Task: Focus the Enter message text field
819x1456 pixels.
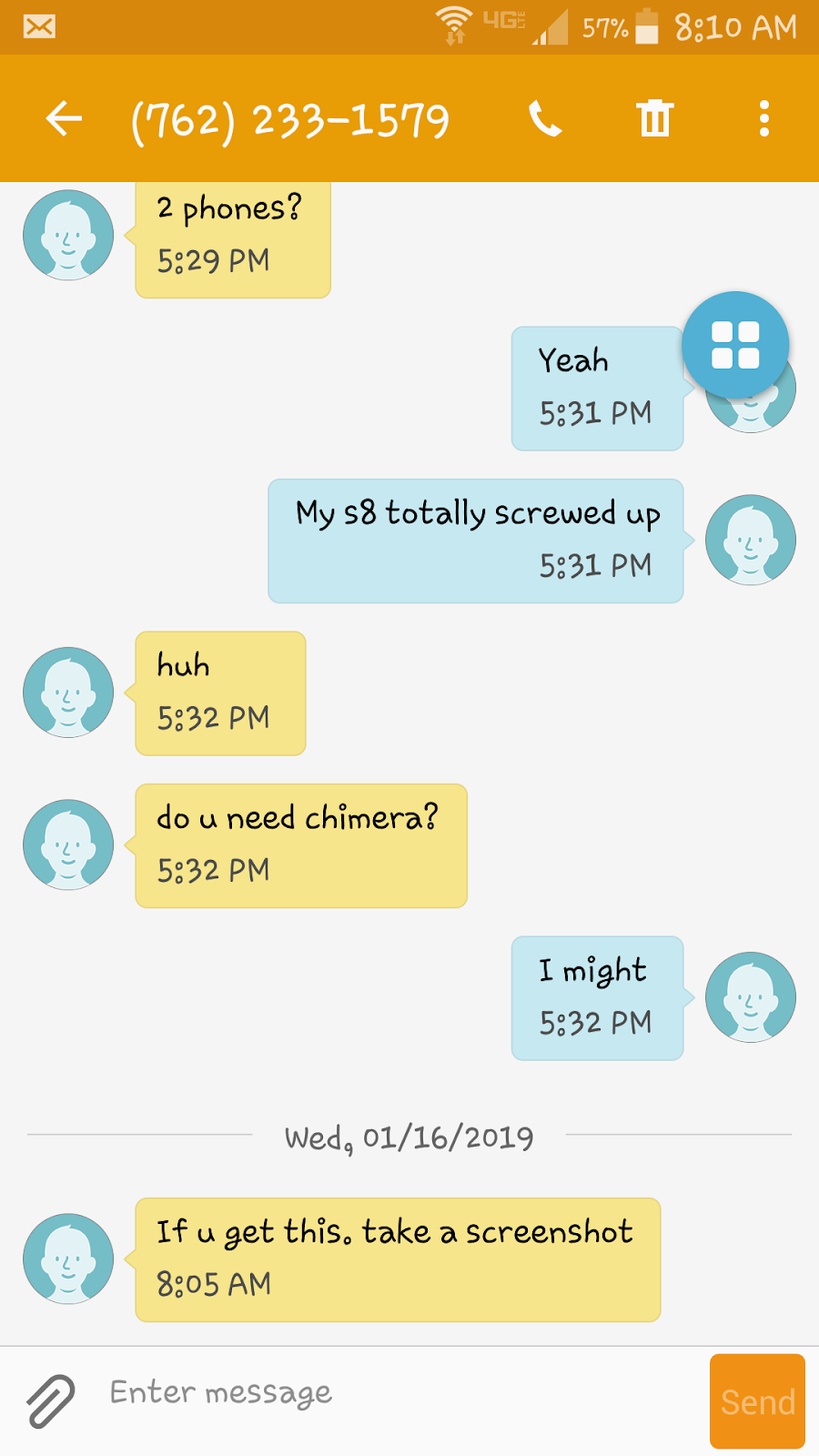Action: [391, 1393]
